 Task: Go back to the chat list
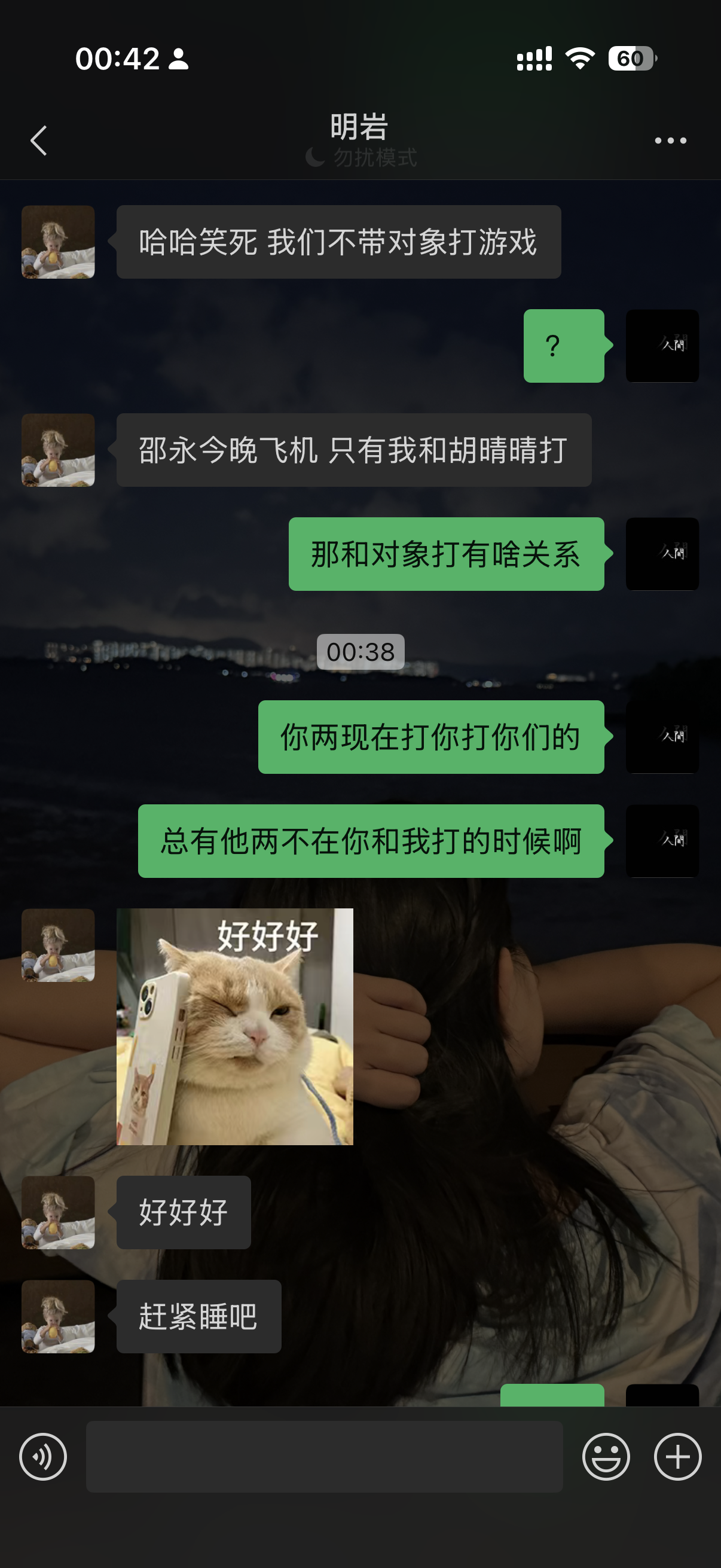[39, 141]
